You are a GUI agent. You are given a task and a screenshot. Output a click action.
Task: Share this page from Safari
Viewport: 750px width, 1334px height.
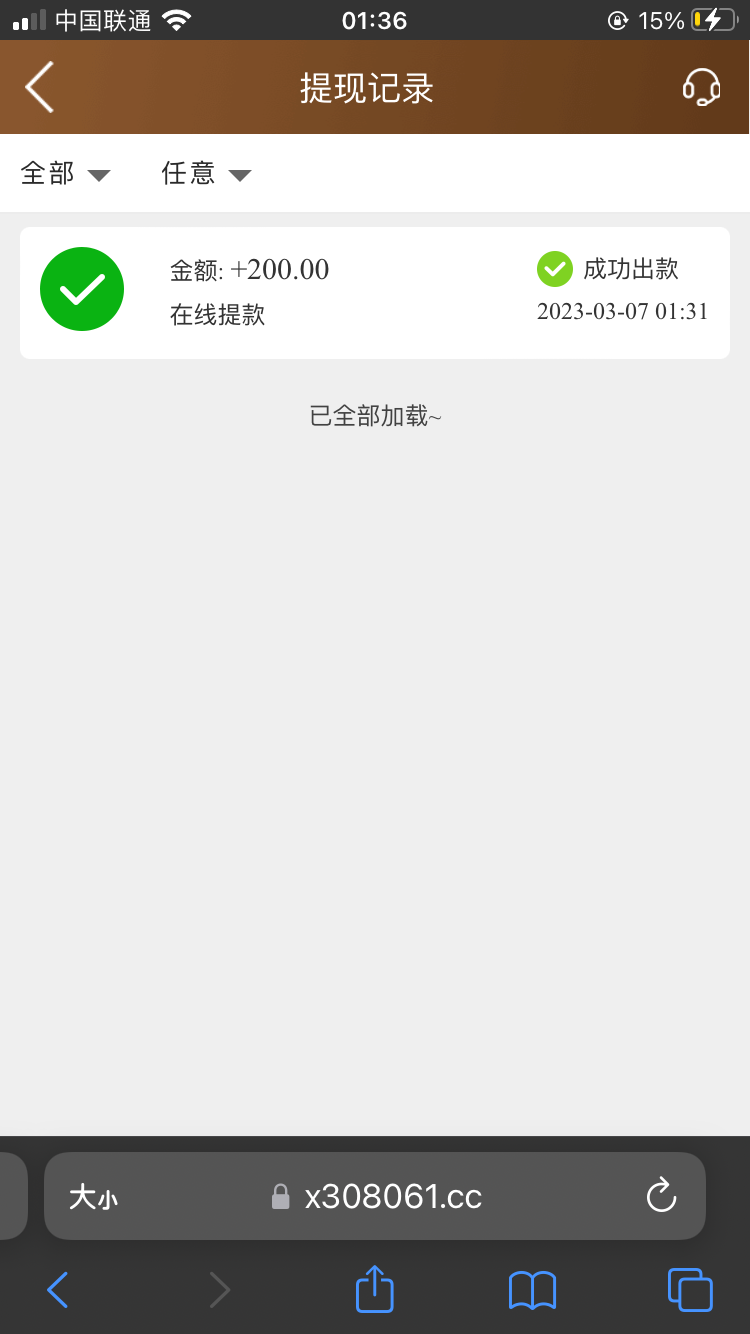click(x=374, y=1290)
